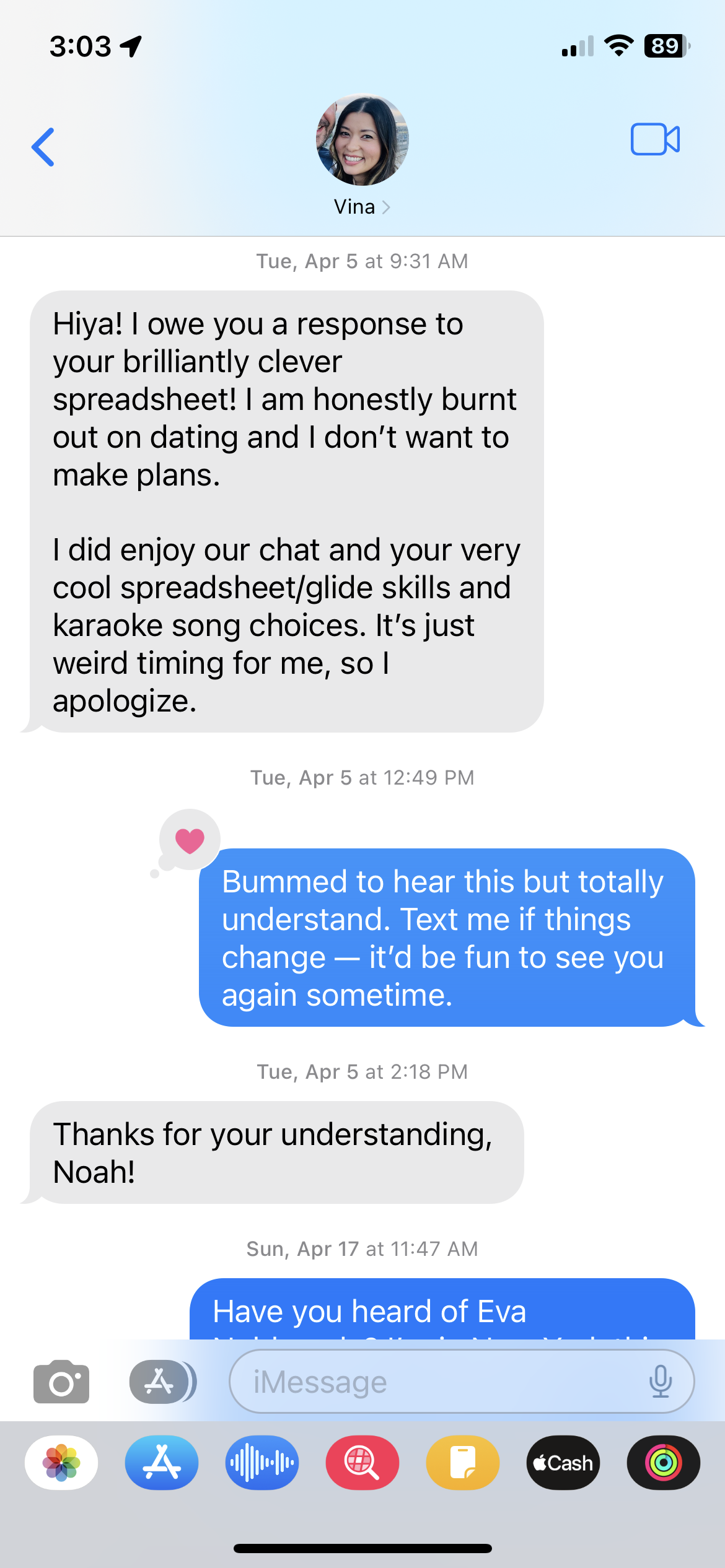
Task: Open the camera to attach a photo
Action: (x=61, y=1382)
